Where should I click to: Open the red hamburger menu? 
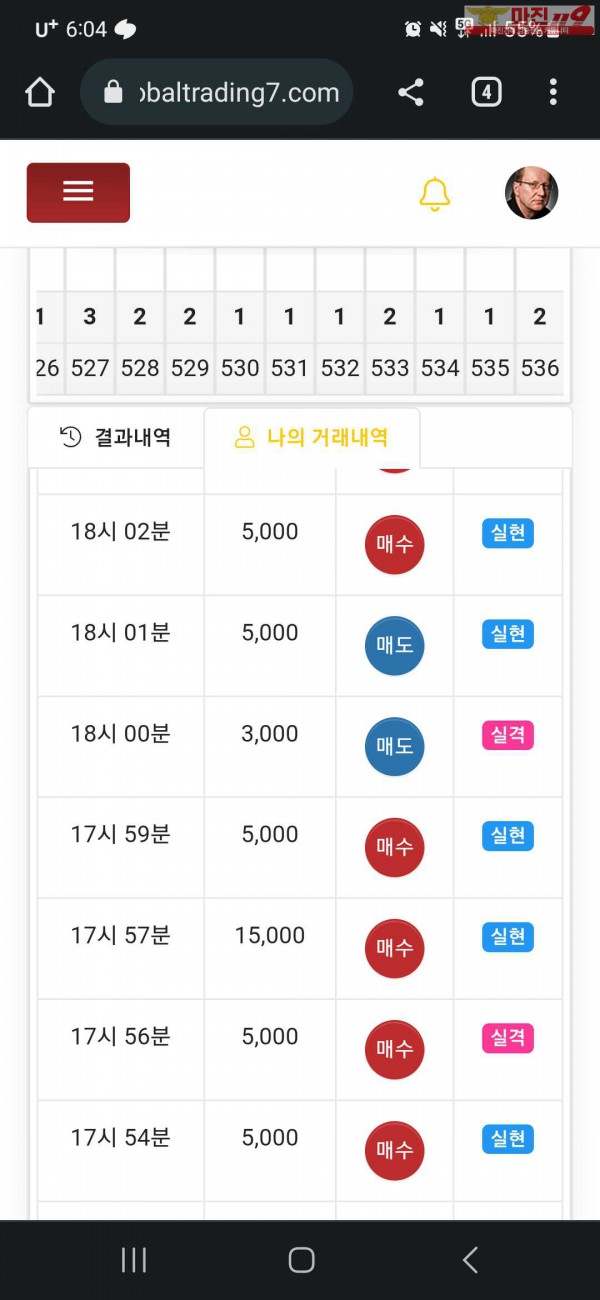(78, 192)
